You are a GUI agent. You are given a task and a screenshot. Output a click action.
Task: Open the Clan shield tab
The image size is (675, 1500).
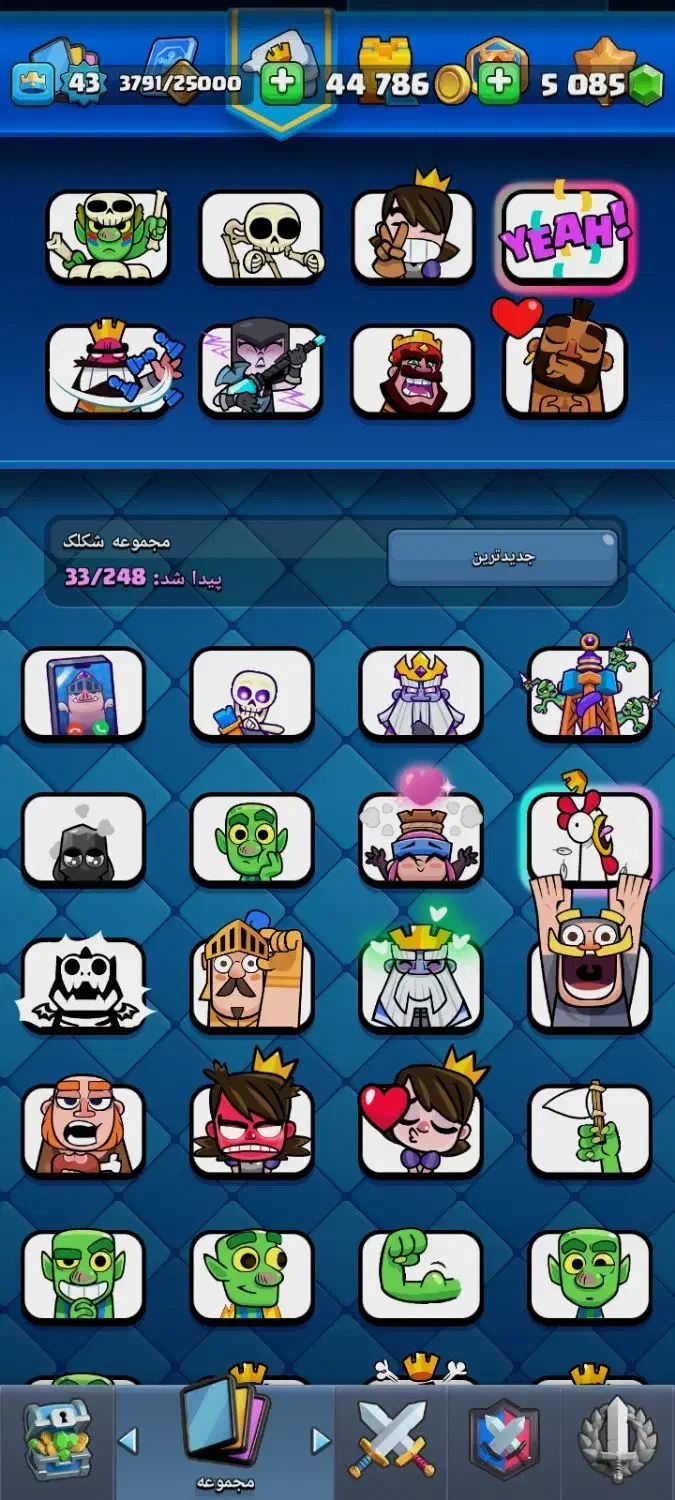tap(504, 1441)
